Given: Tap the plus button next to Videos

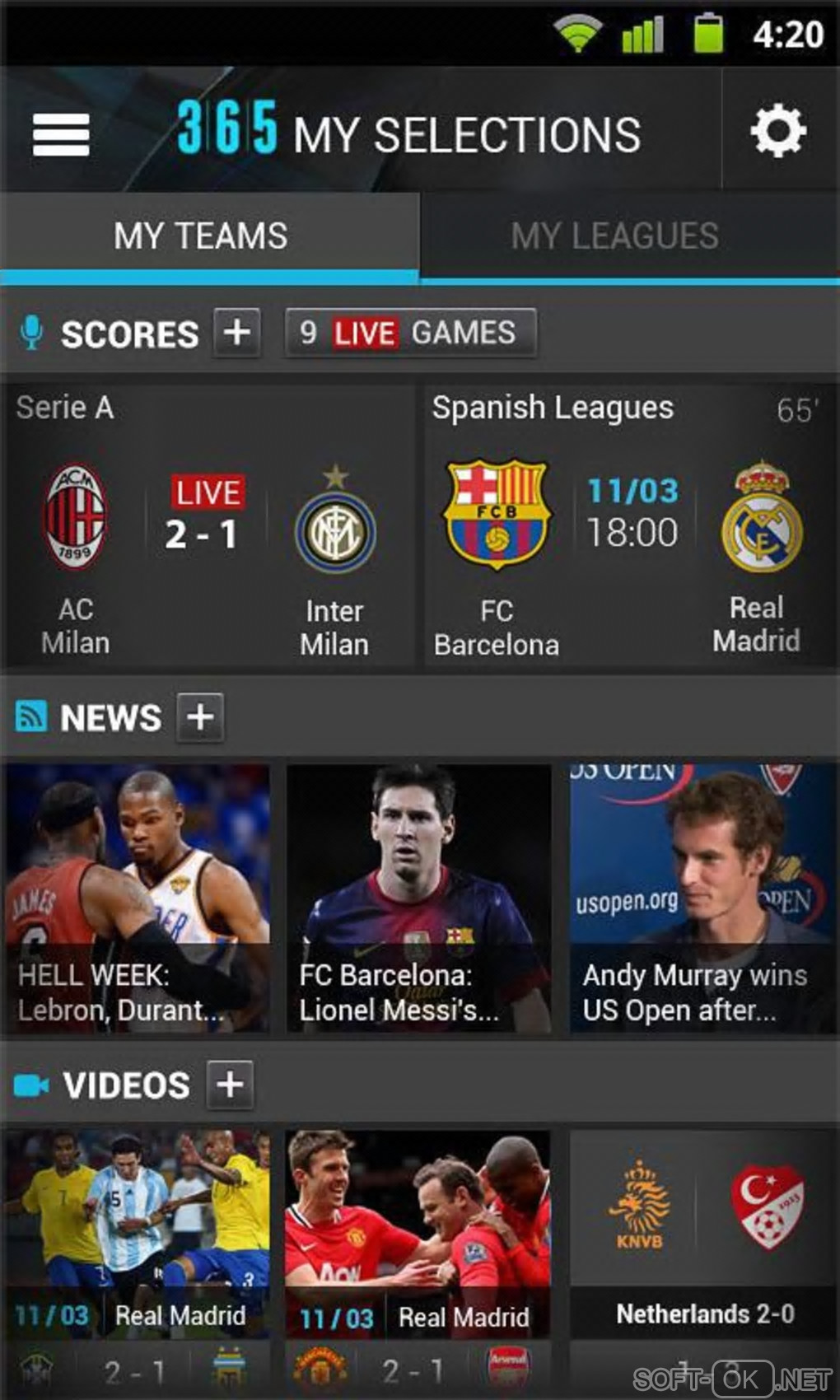Looking at the screenshot, I should click(x=230, y=1084).
